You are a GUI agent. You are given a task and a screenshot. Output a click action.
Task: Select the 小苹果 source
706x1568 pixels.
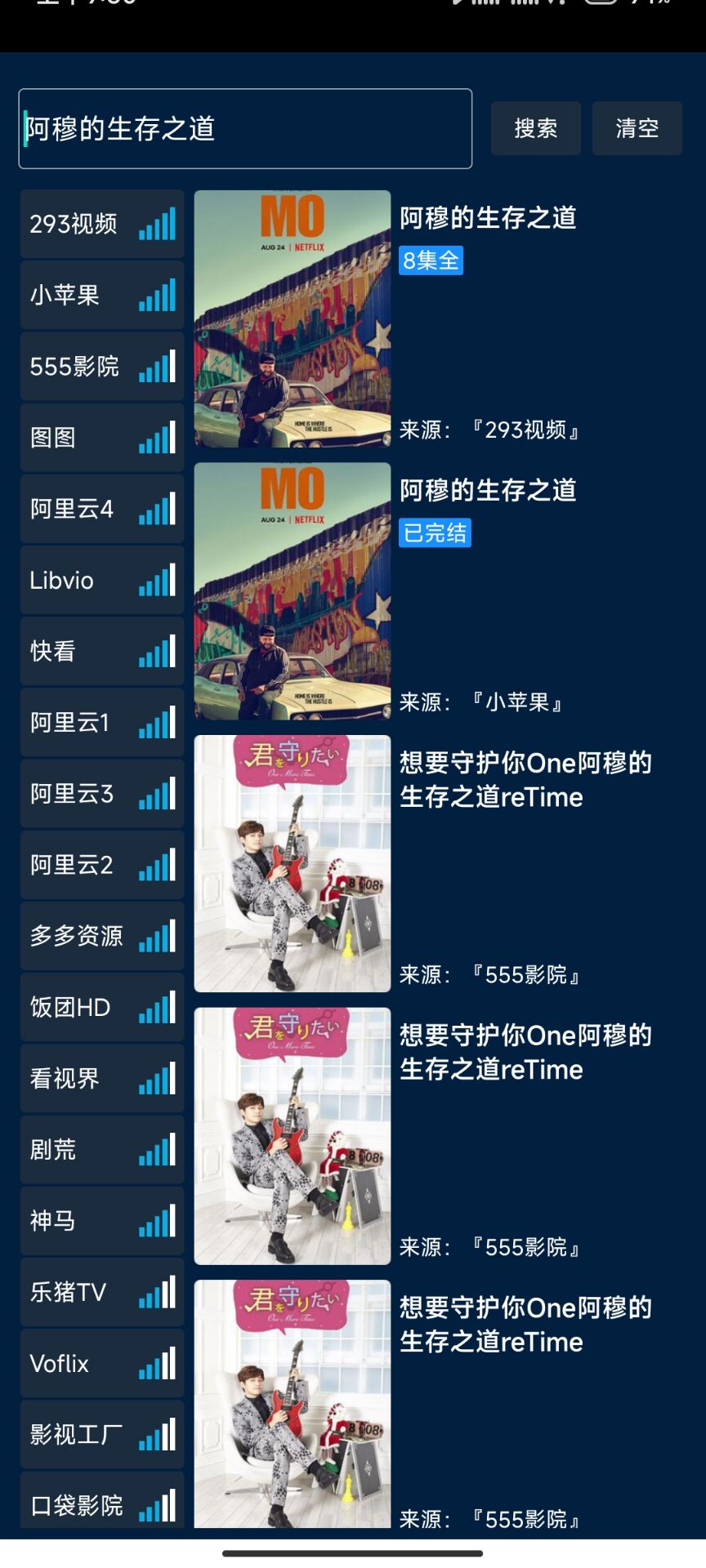pos(102,295)
